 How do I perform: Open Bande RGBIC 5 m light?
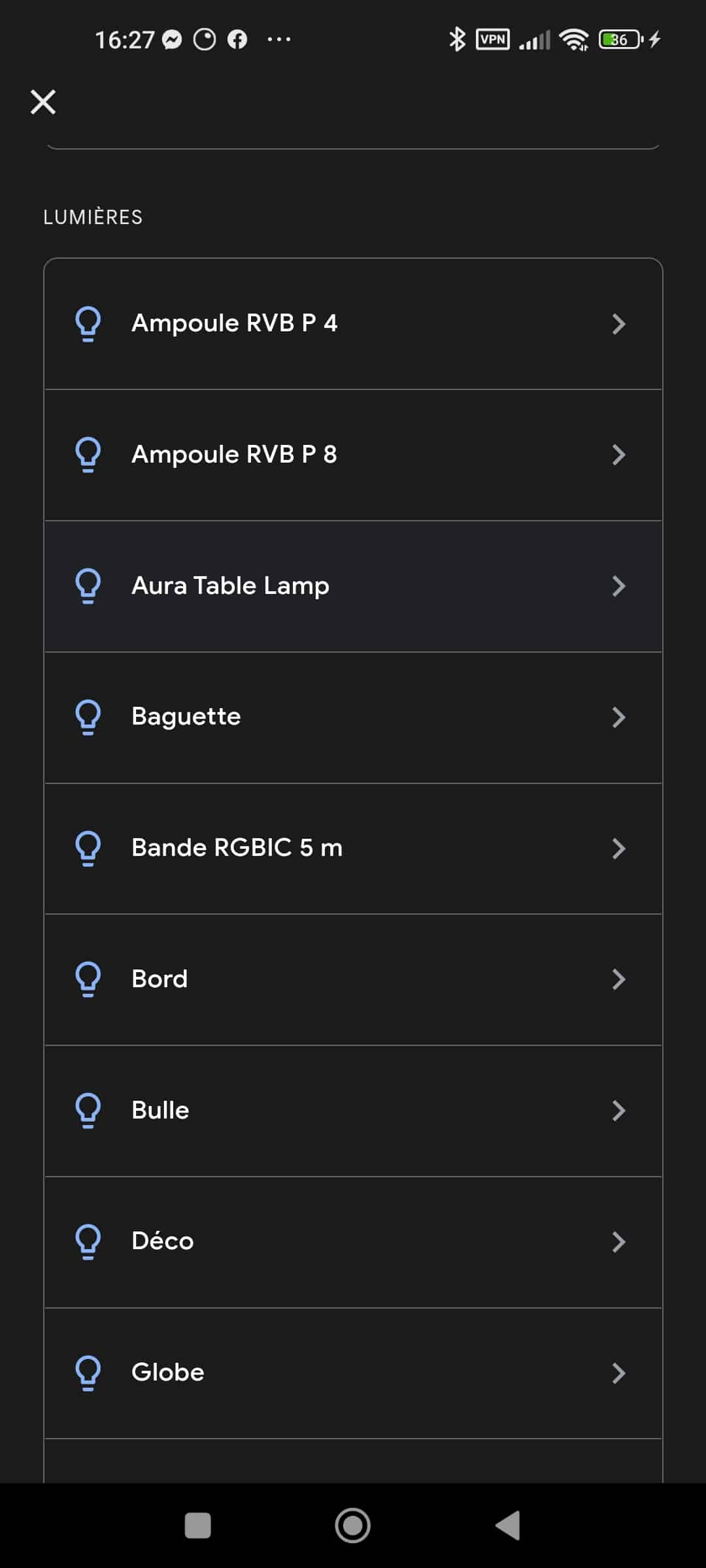tap(353, 849)
